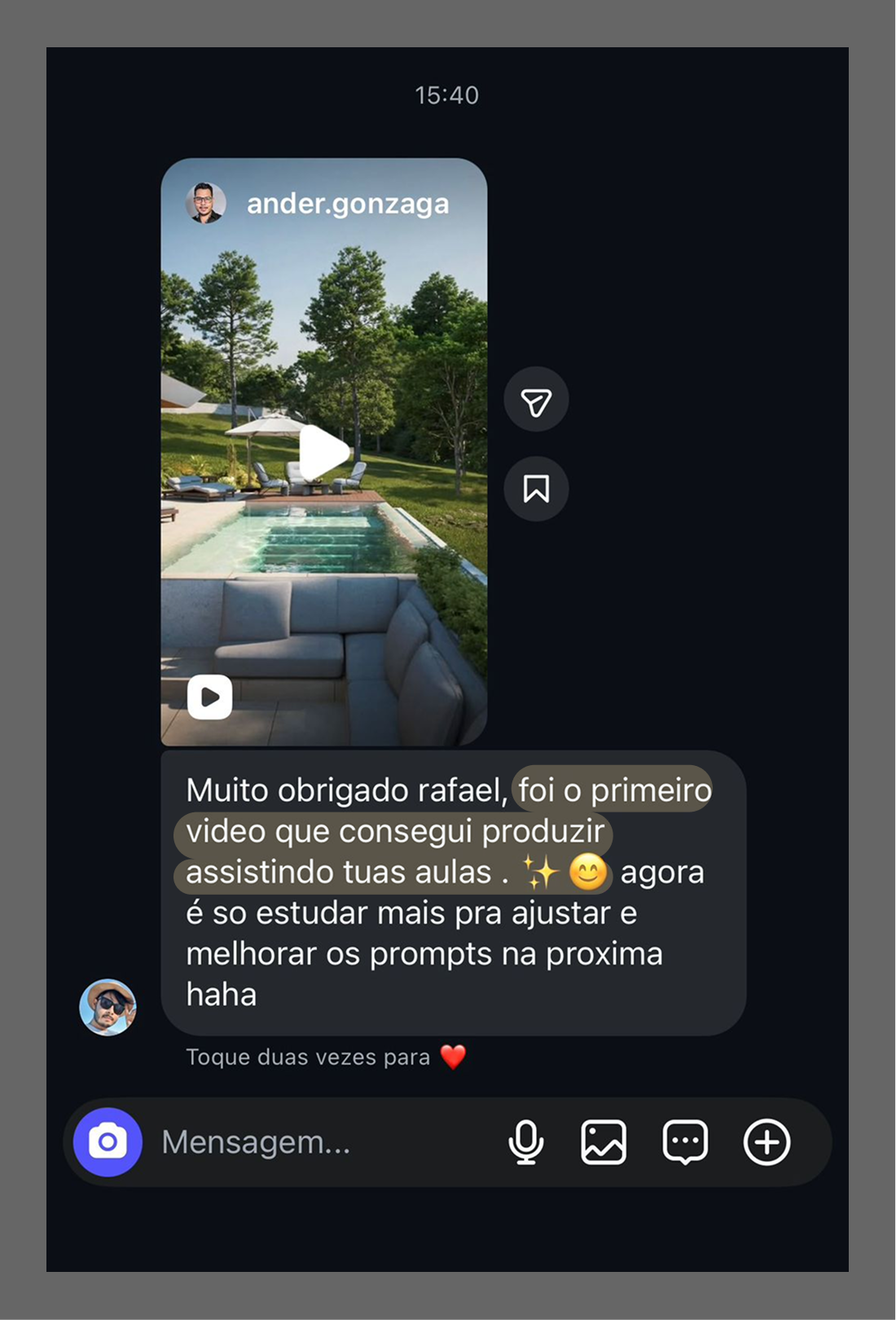Play the shared reel video
This screenshot has width=896, height=1320.
[x=321, y=451]
